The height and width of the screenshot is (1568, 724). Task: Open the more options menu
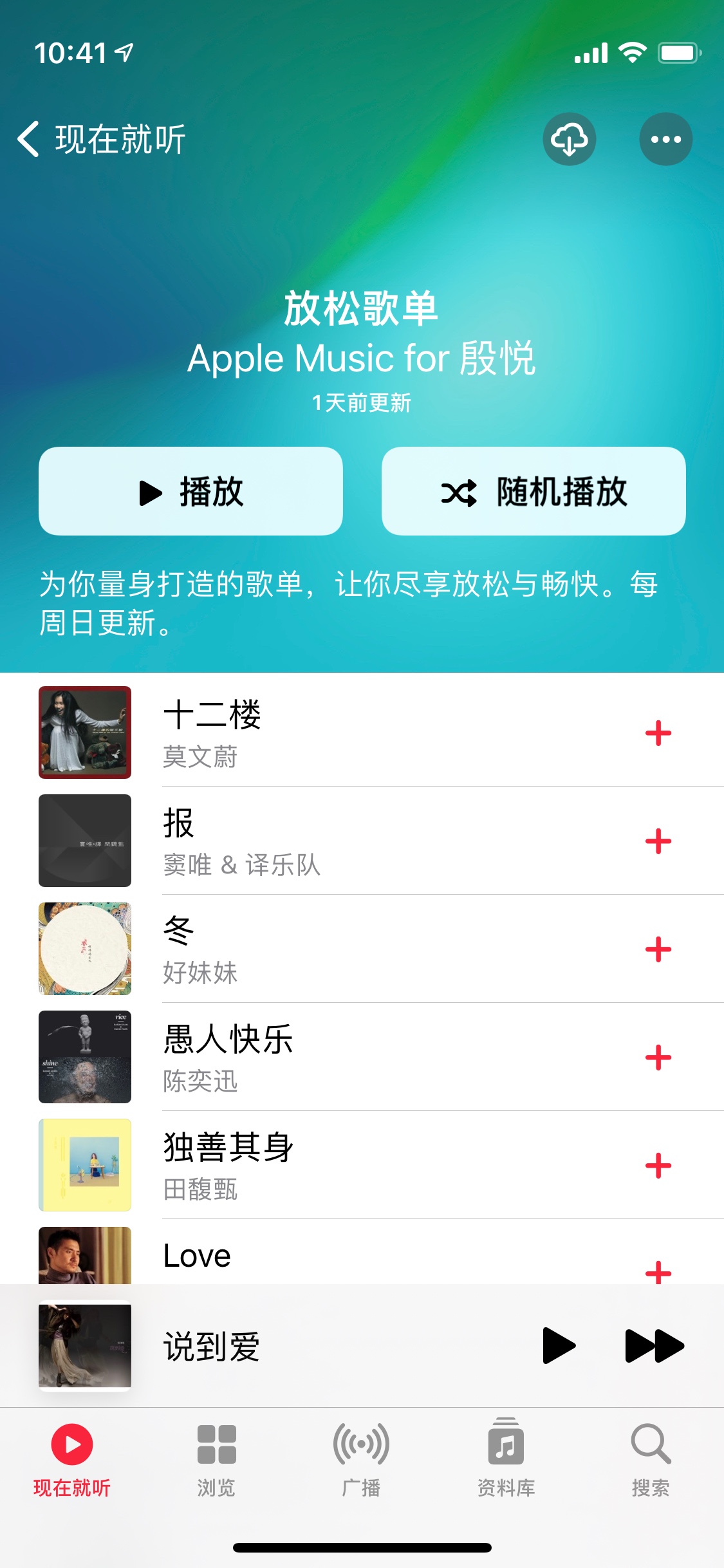pyautogui.click(x=665, y=139)
